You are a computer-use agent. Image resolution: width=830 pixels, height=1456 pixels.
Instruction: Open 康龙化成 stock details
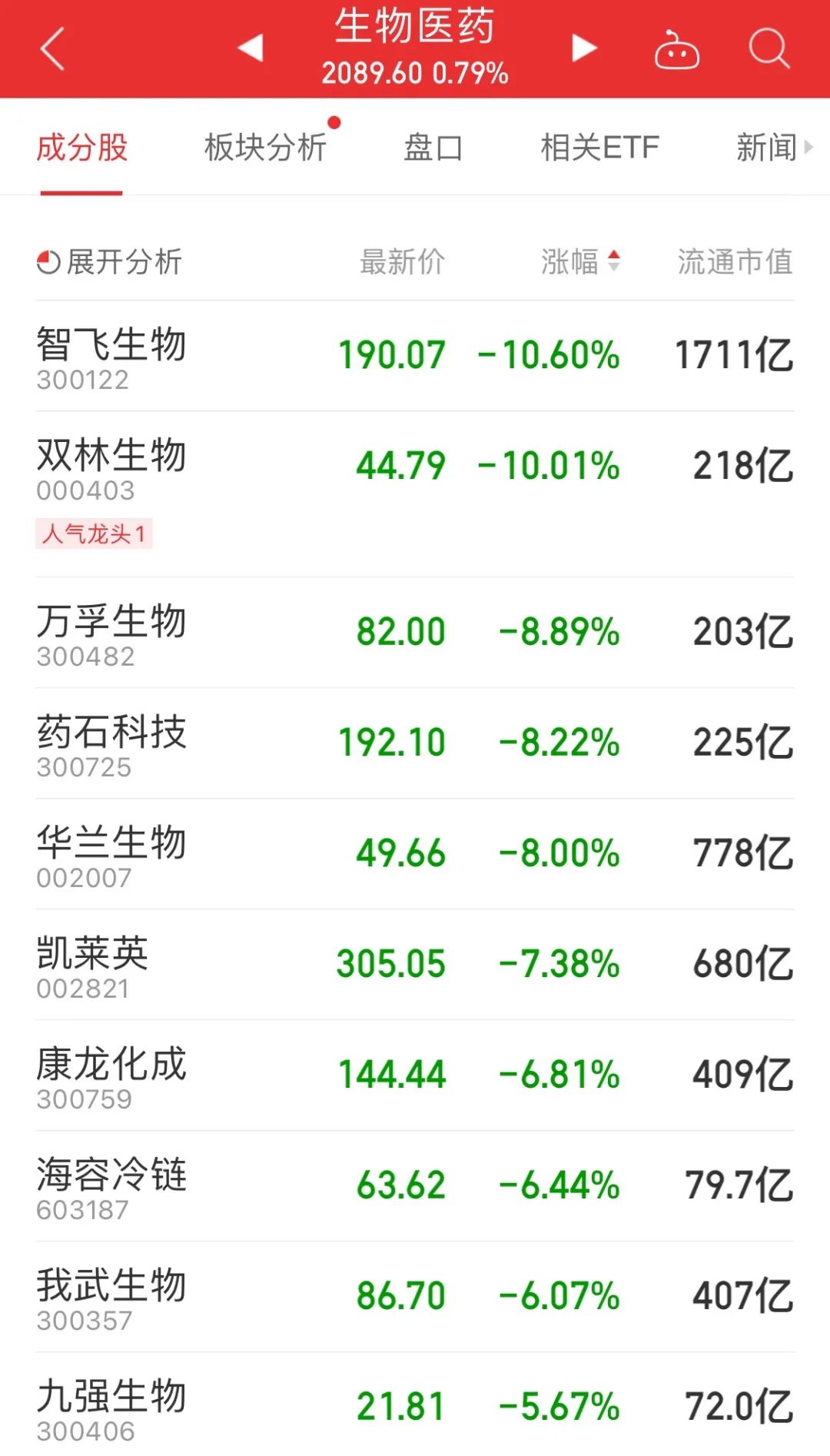pyautogui.click(x=415, y=1075)
